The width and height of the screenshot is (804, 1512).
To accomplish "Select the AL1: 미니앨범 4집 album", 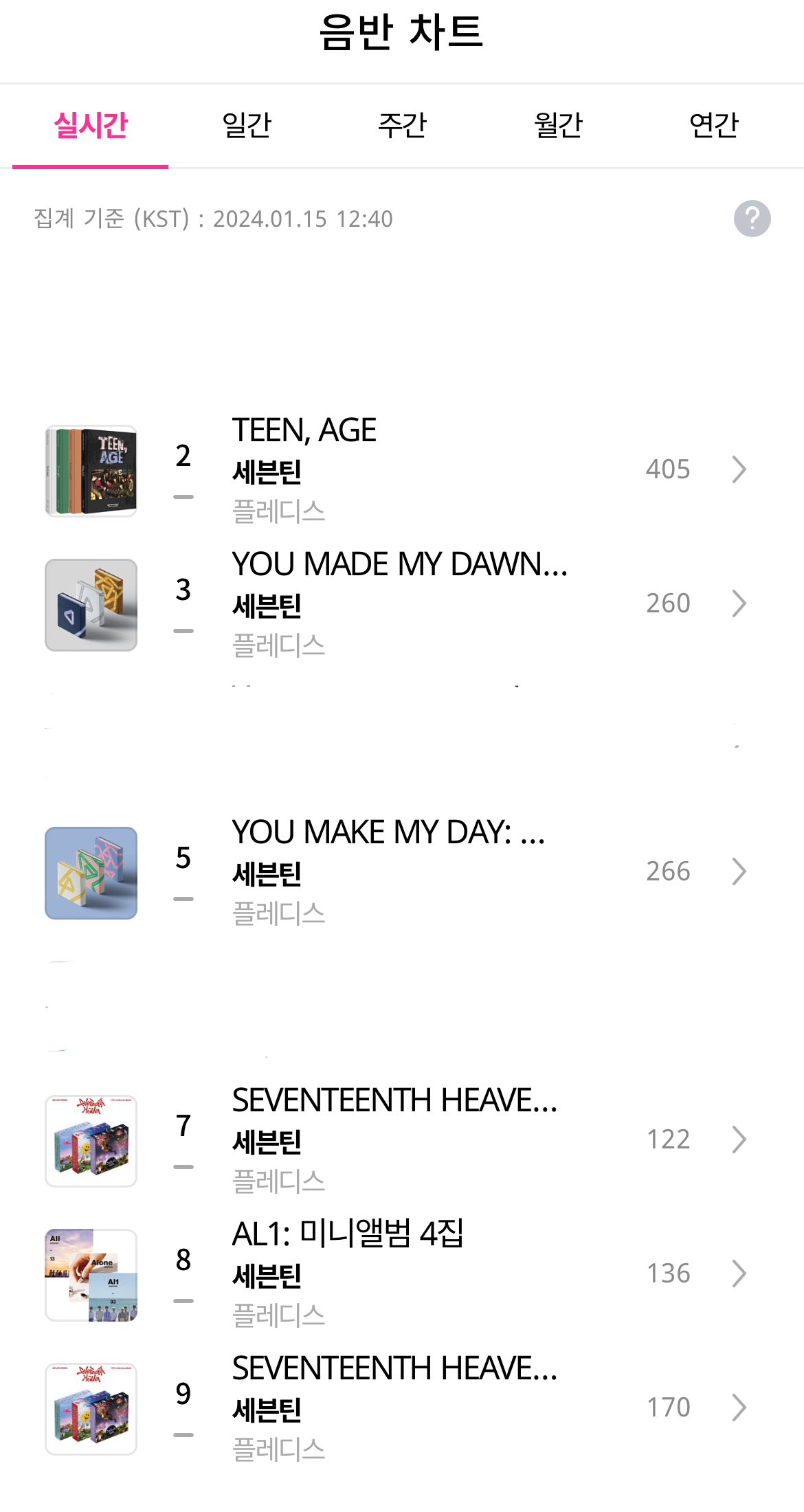I will tap(399, 1274).
